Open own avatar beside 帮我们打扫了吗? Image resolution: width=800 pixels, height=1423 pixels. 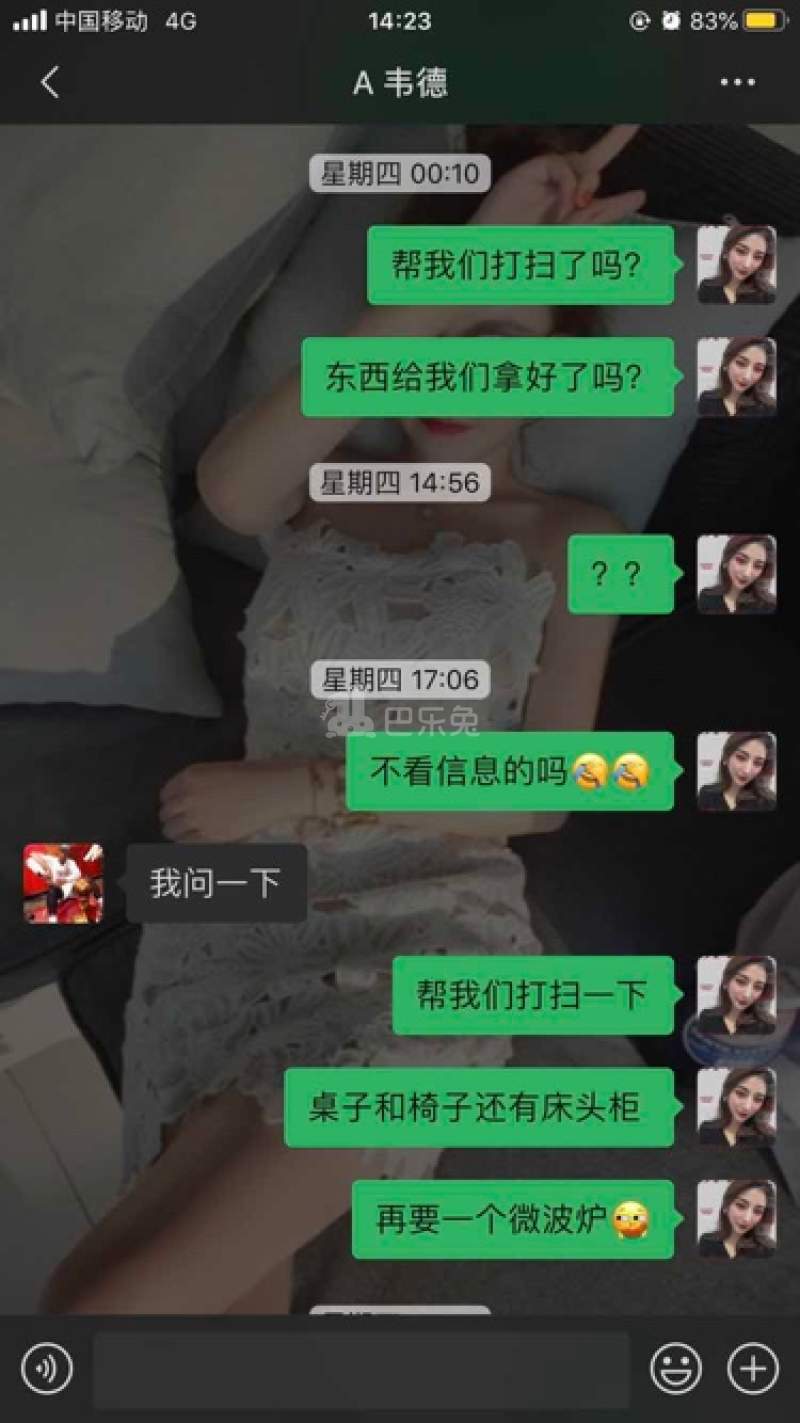coord(736,265)
